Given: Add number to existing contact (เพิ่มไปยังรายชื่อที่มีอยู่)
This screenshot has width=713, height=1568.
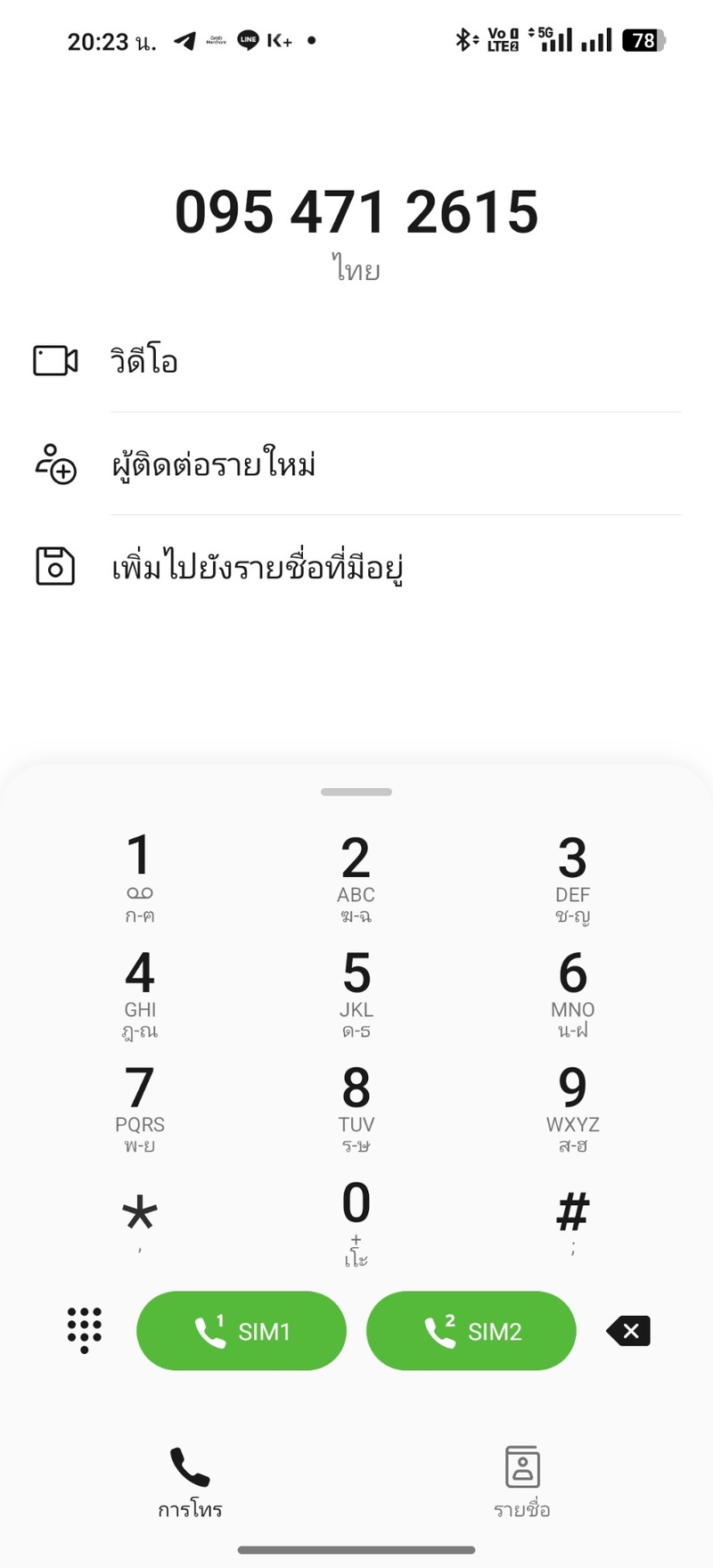Looking at the screenshot, I should (257, 567).
